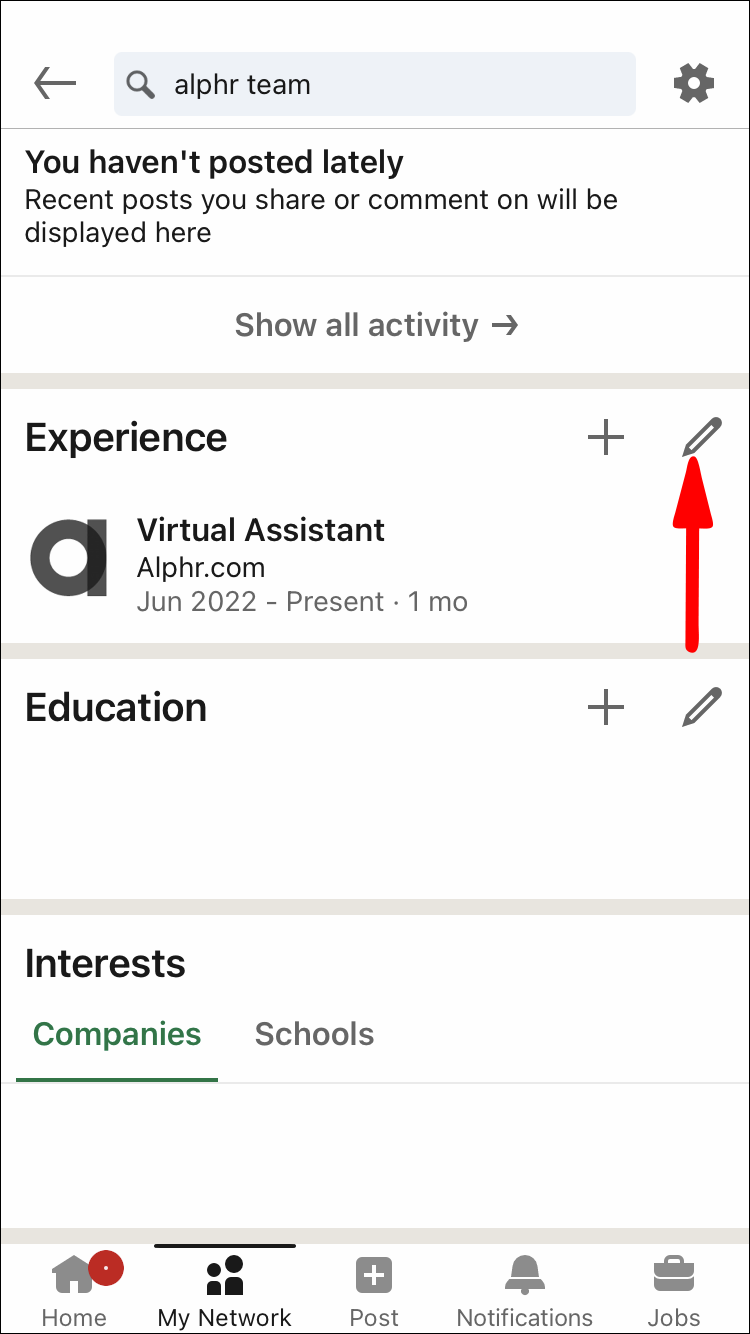This screenshot has height=1334, width=750.
Task: Create a new Post
Action: 374,1290
